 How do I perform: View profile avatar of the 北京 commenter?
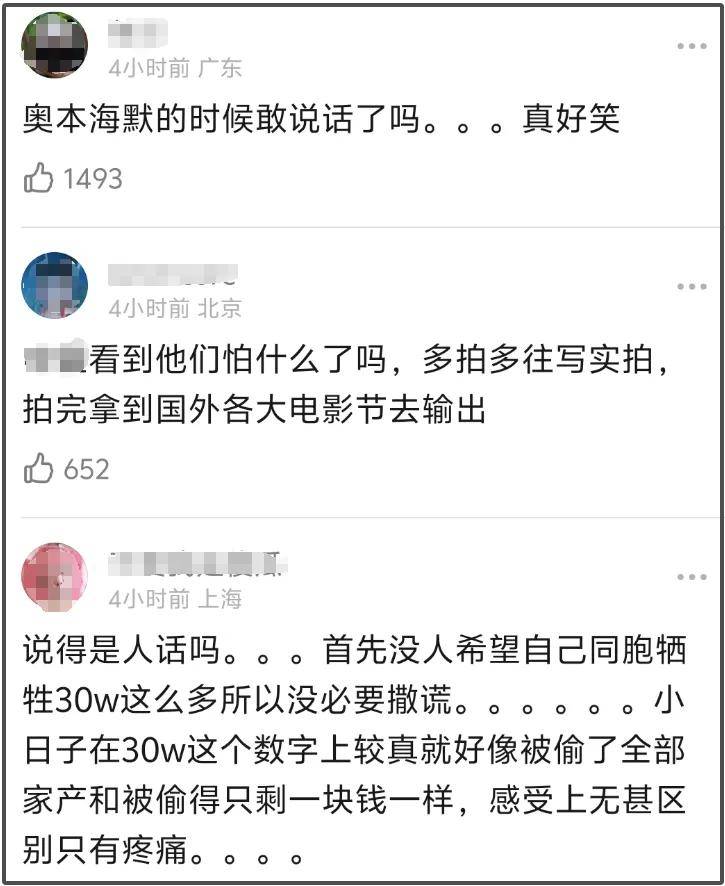click(55, 286)
